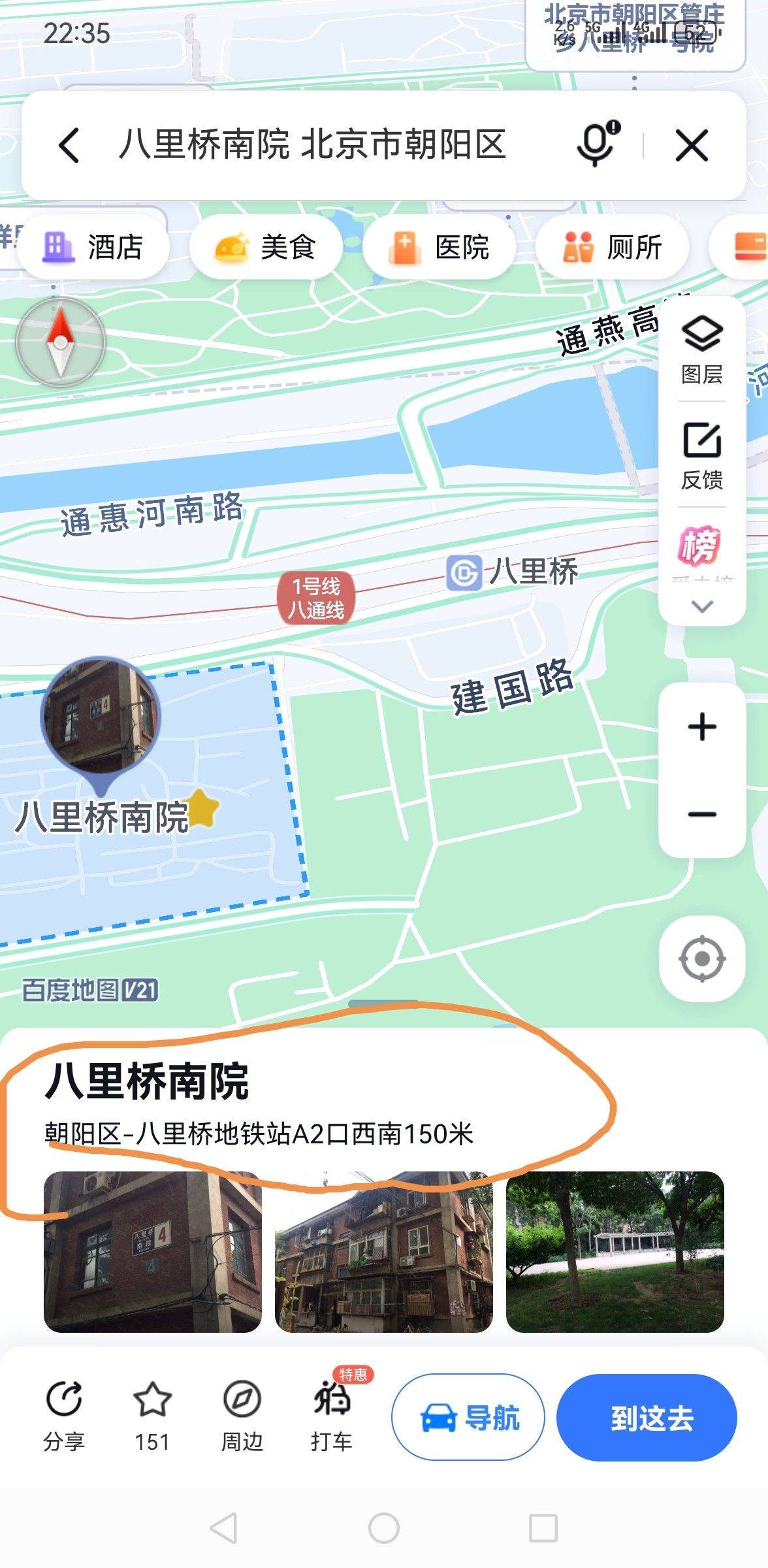Center the map on my location
This screenshot has height=1568, width=768.
click(x=702, y=958)
